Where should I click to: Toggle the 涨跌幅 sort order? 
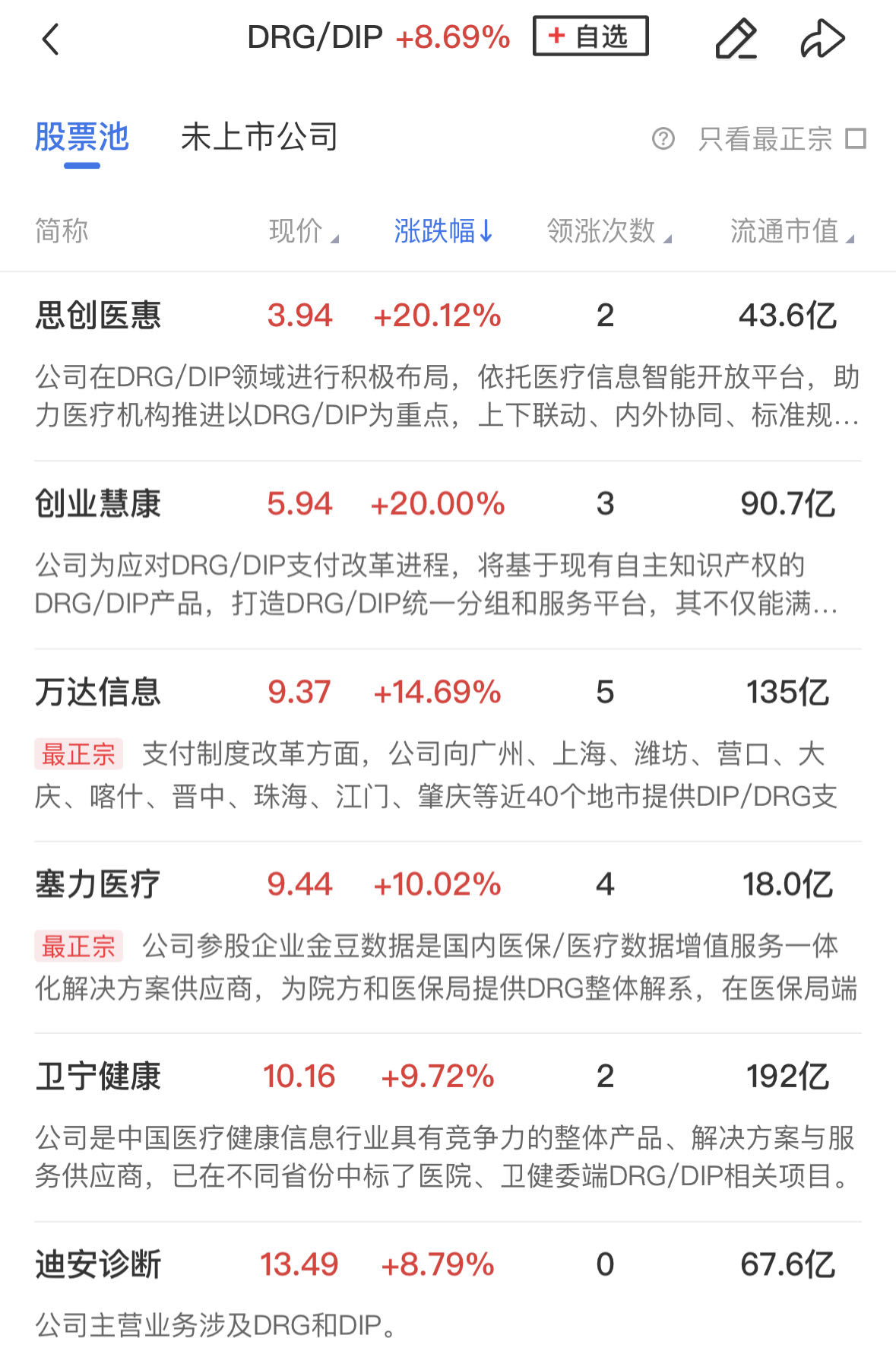(443, 231)
